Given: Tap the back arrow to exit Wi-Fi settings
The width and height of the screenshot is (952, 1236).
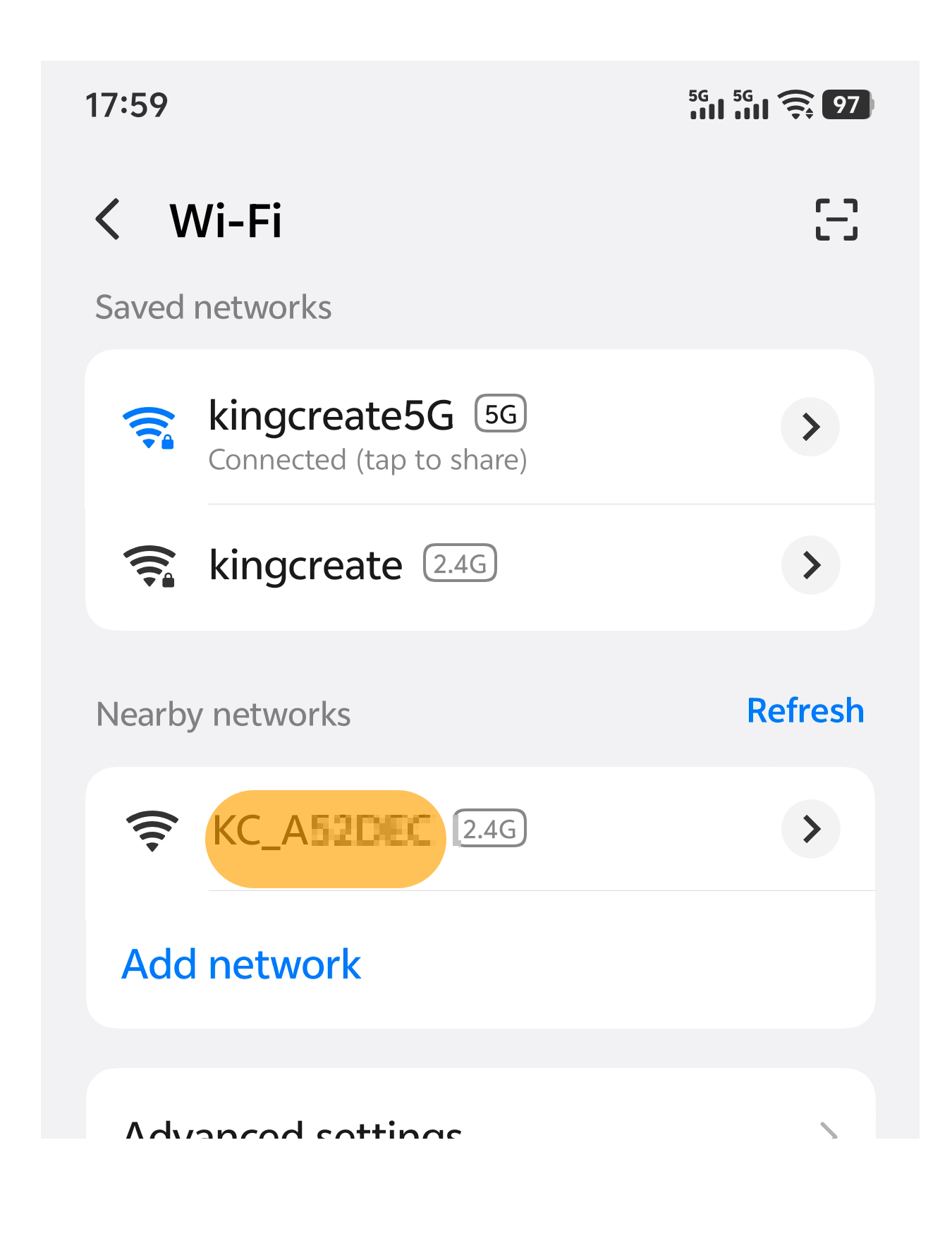Looking at the screenshot, I should point(107,219).
